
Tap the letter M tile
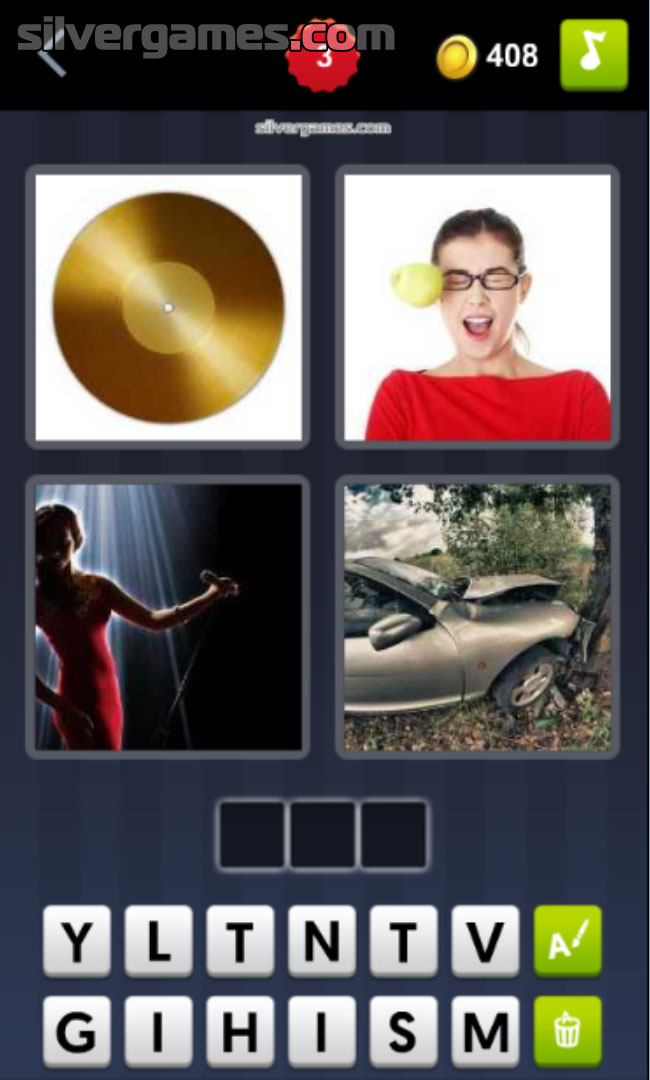(x=485, y=1031)
